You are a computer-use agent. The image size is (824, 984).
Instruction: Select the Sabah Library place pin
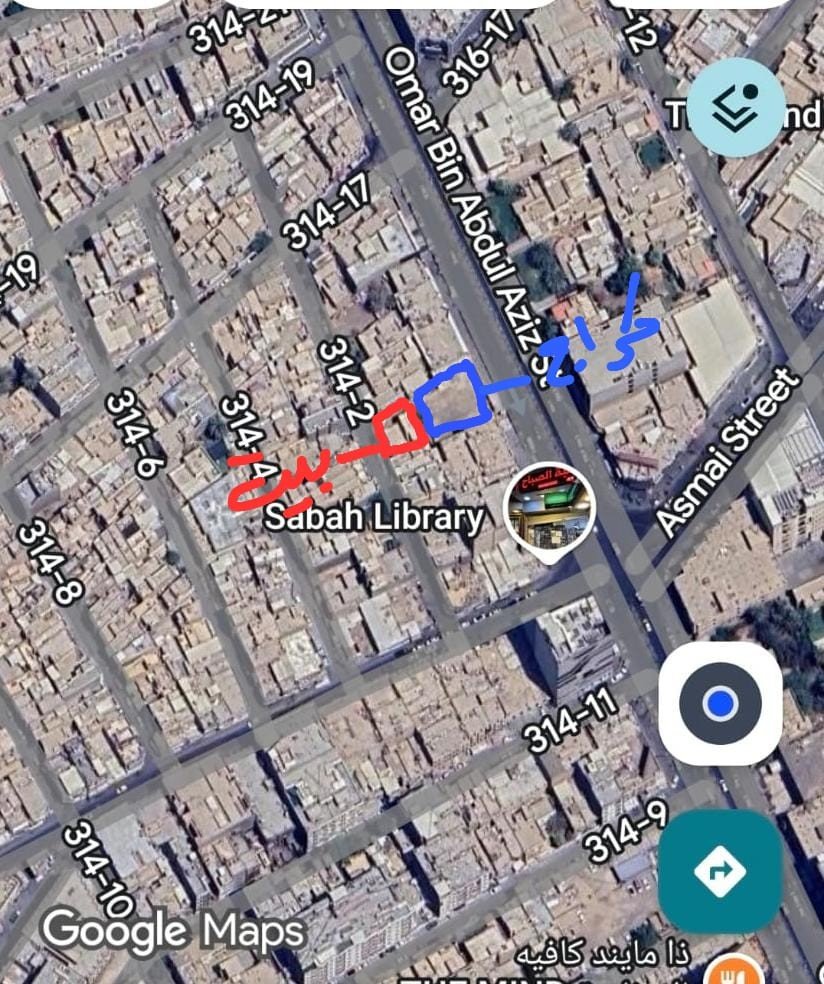(x=548, y=511)
